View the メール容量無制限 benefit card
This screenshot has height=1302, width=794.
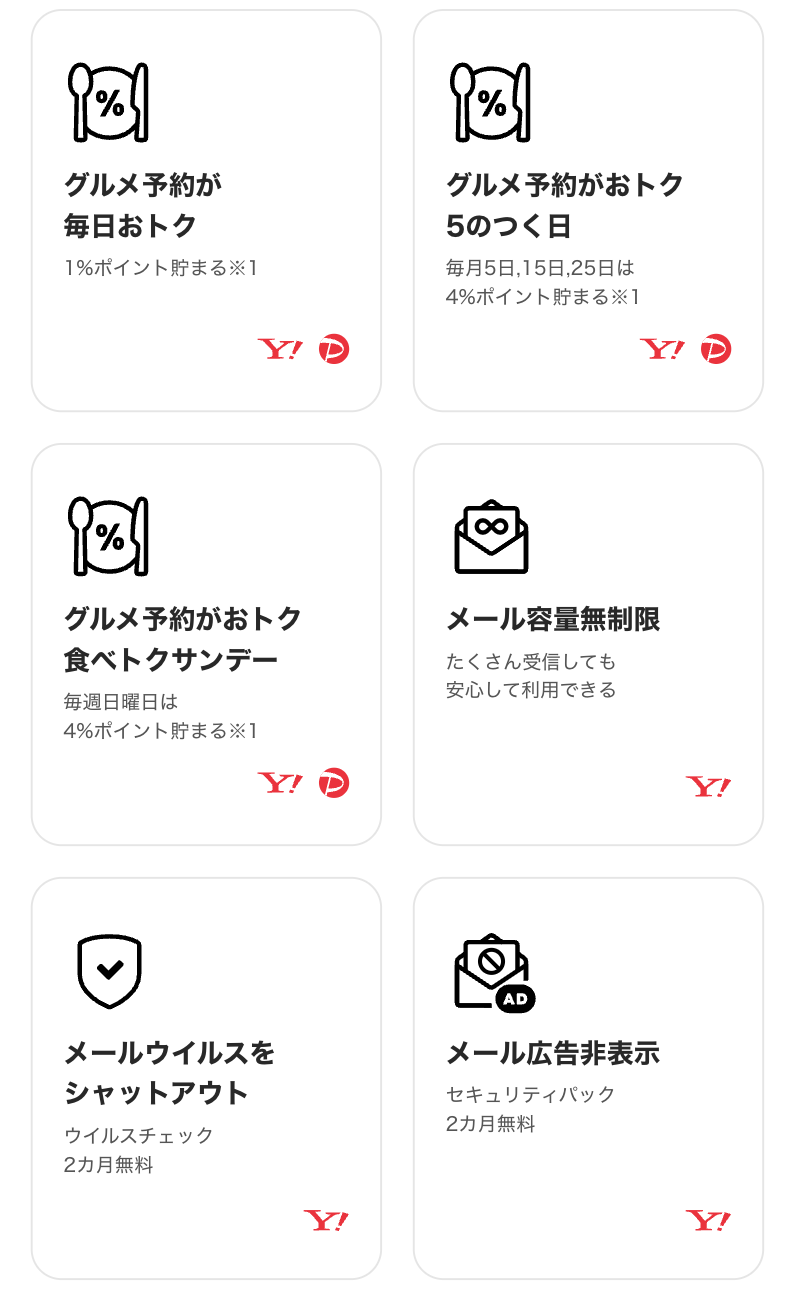(588, 645)
